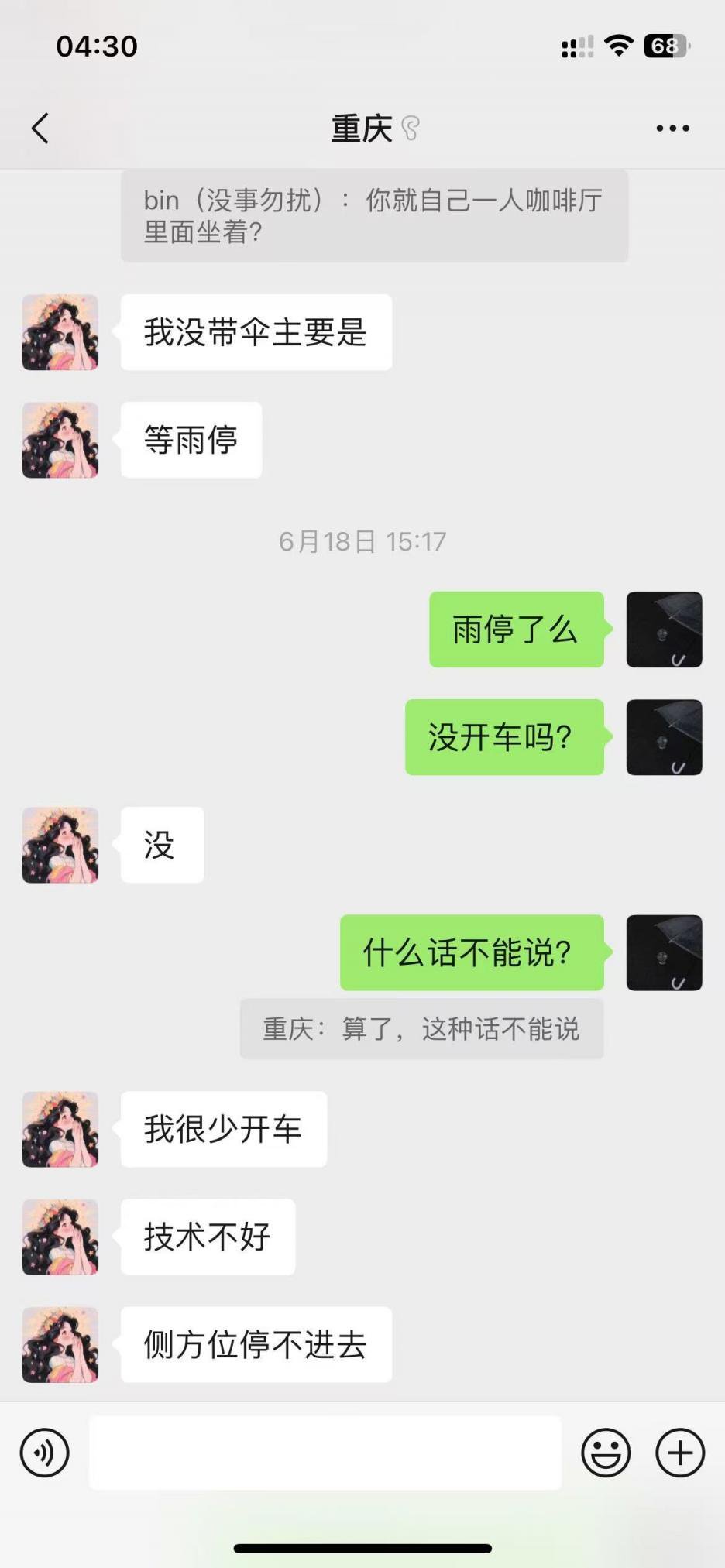Switch to voice message input
The image size is (725, 1568).
click(45, 1453)
